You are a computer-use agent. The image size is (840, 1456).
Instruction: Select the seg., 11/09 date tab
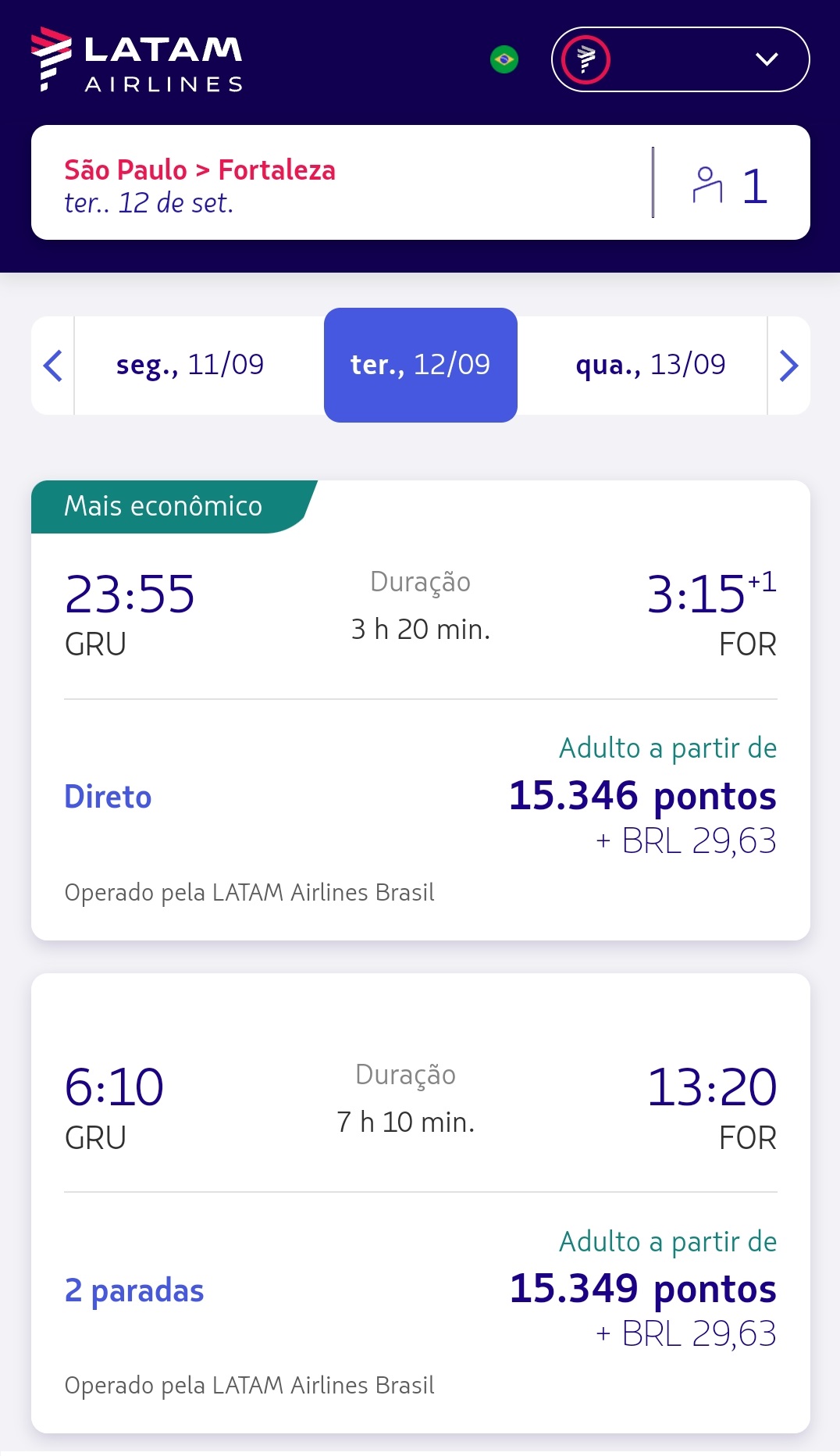tap(190, 364)
